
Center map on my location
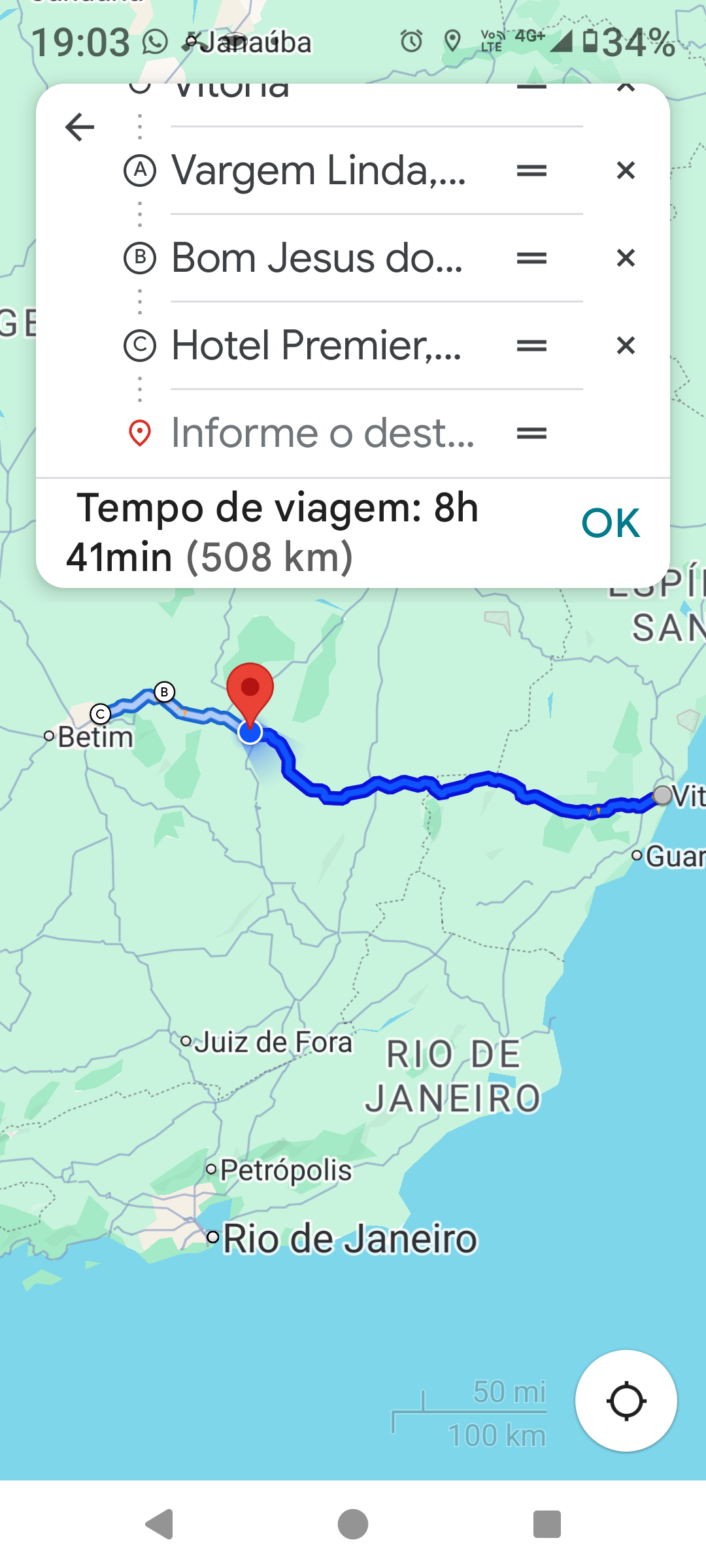click(x=626, y=1401)
